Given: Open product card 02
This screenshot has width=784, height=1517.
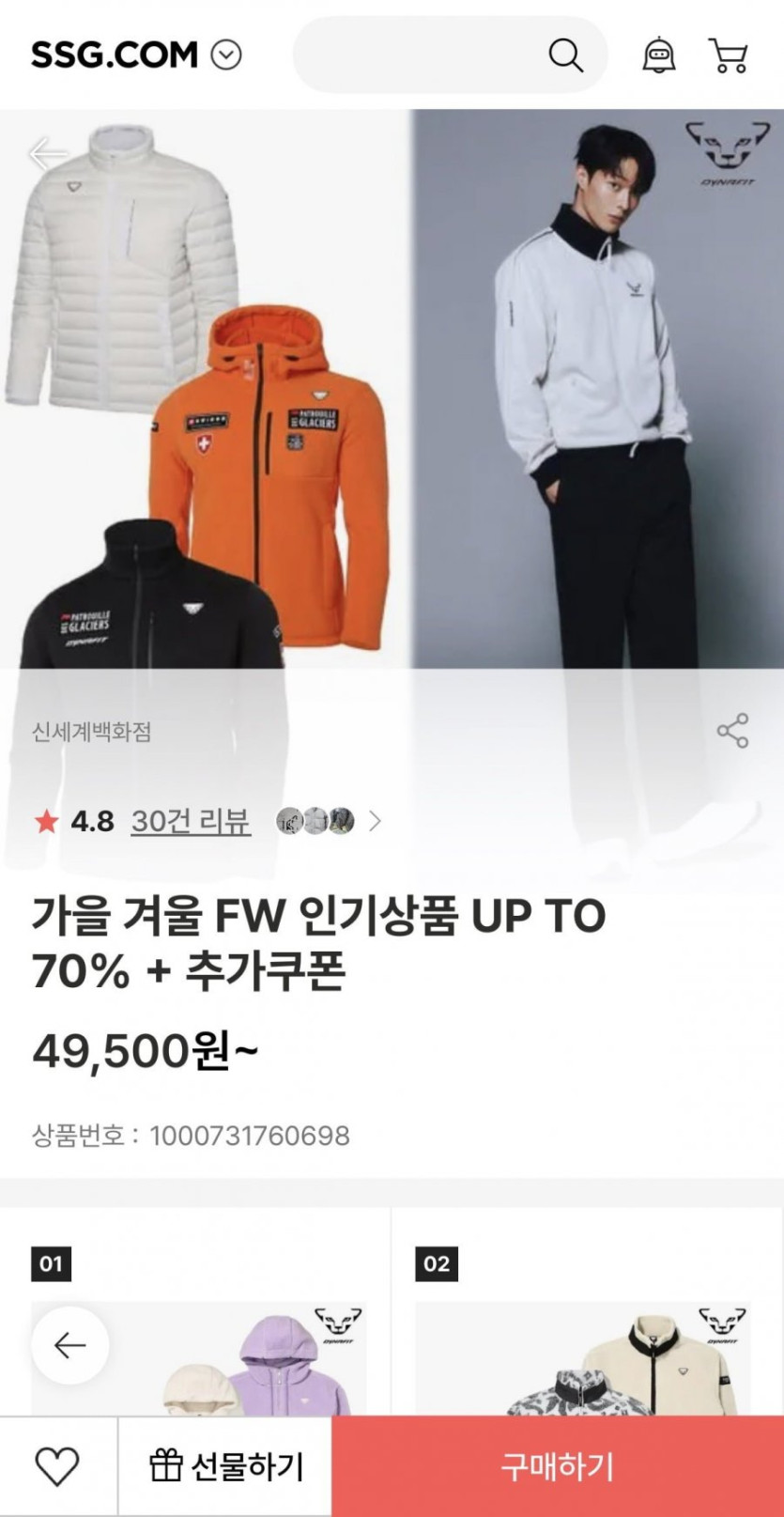Looking at the screenshot, I should click(588, 1313).
